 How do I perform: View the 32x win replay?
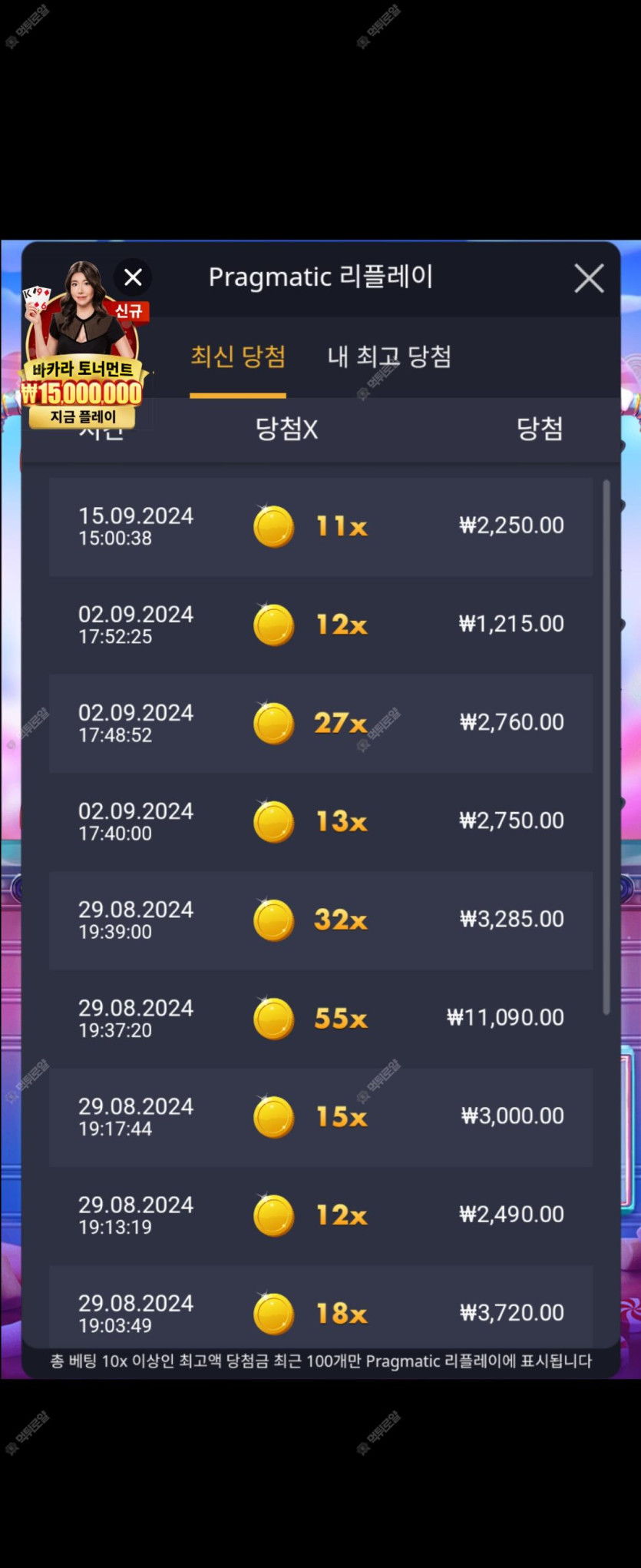point(320,920)
